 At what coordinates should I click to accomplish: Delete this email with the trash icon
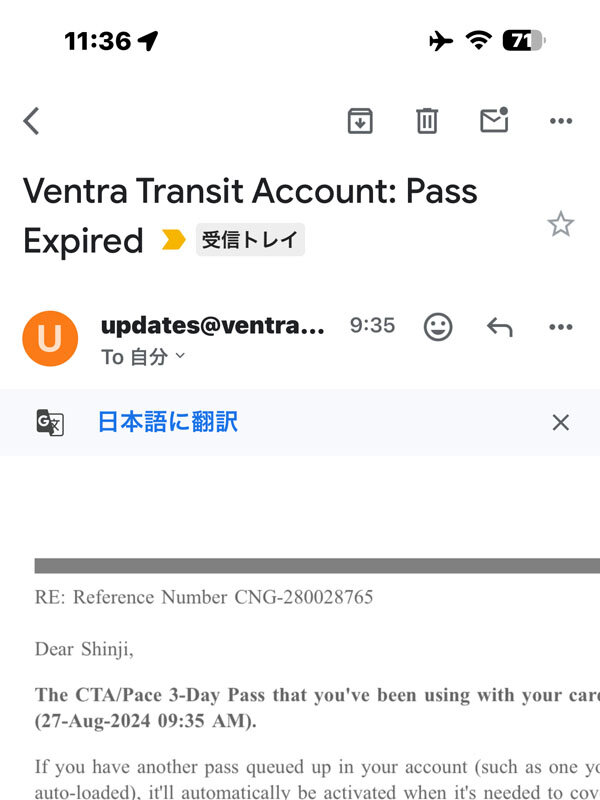pos(427,121)
